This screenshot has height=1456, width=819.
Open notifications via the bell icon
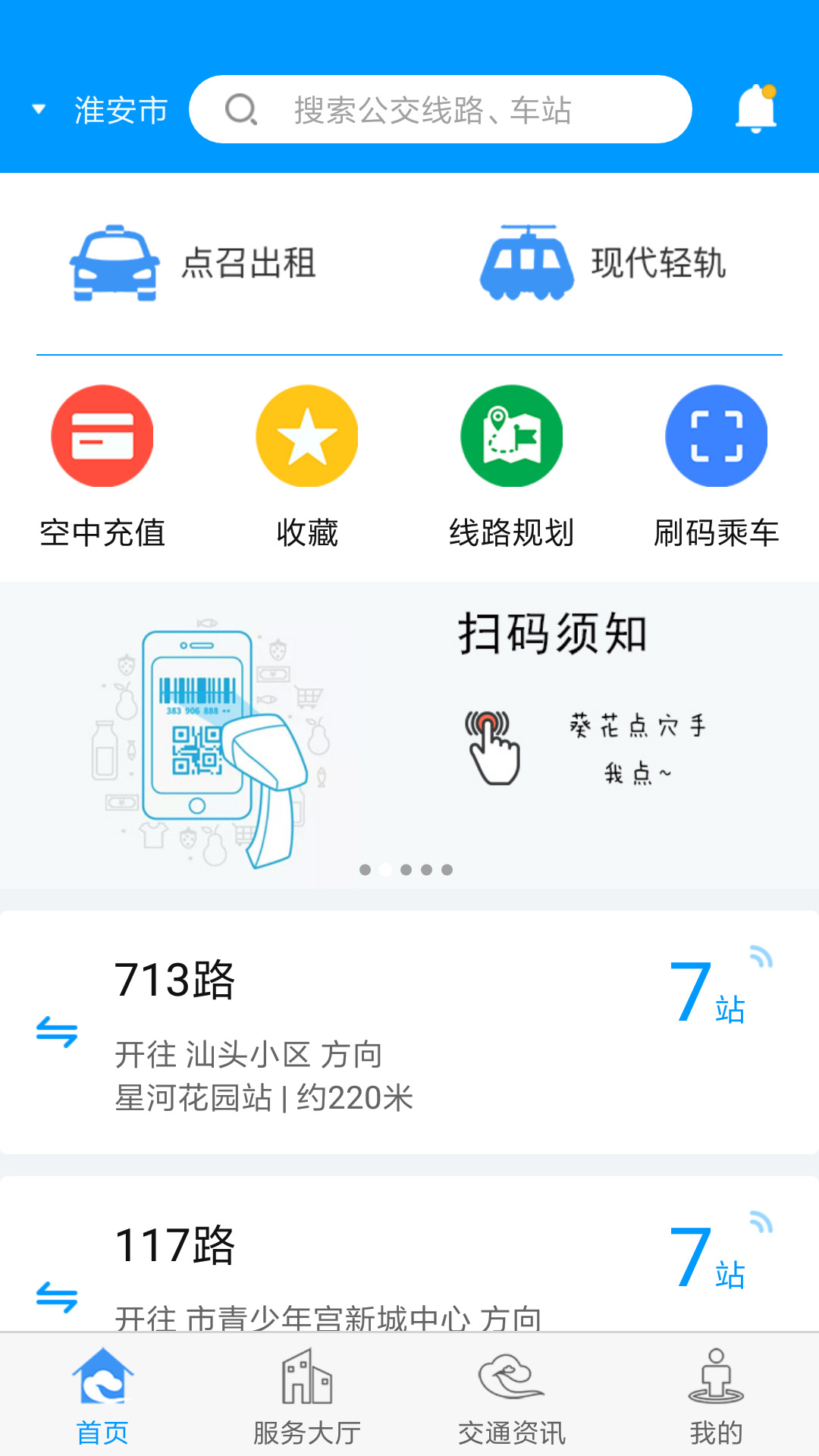click(x=755, y=108)
